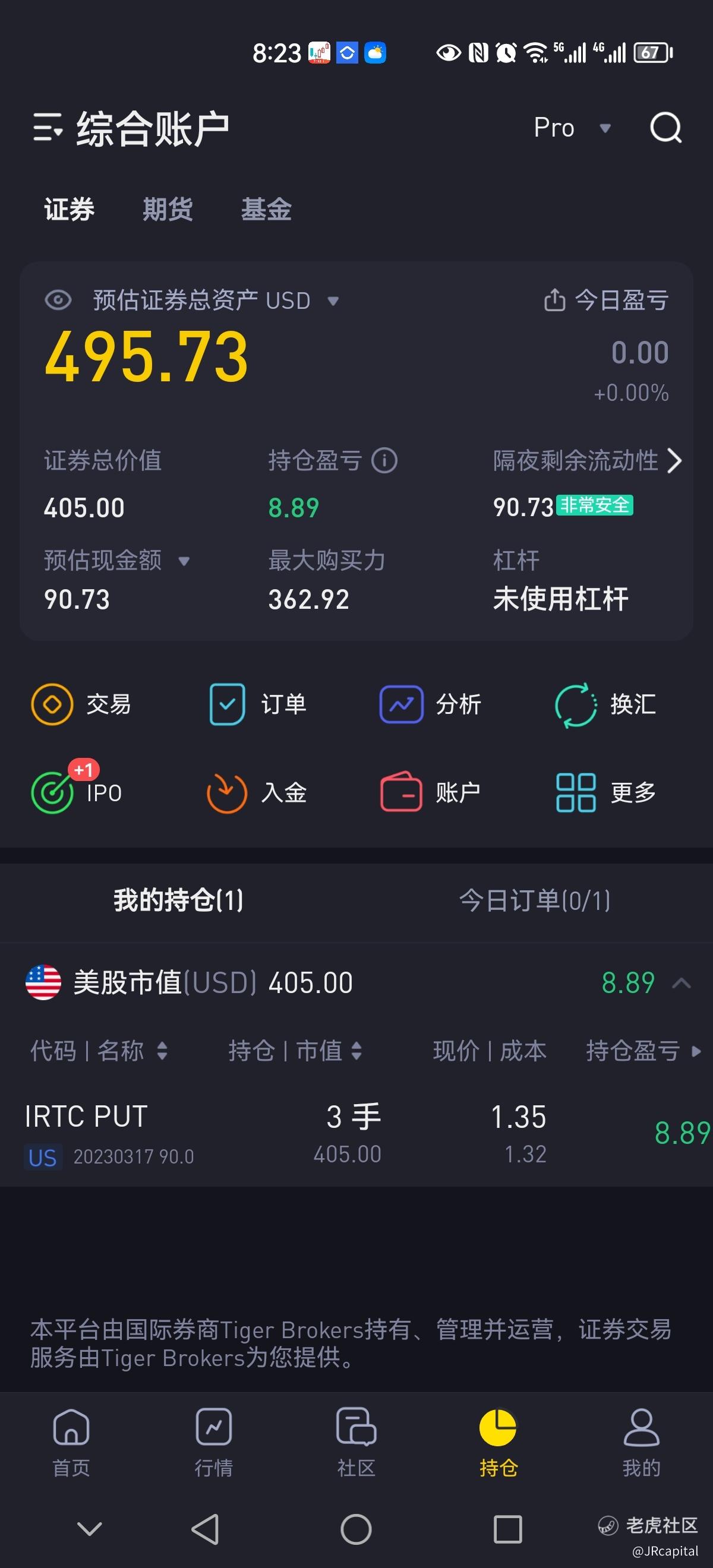
Task: Collapse the 美股市值 holdings section
Action: pos(682,983)
